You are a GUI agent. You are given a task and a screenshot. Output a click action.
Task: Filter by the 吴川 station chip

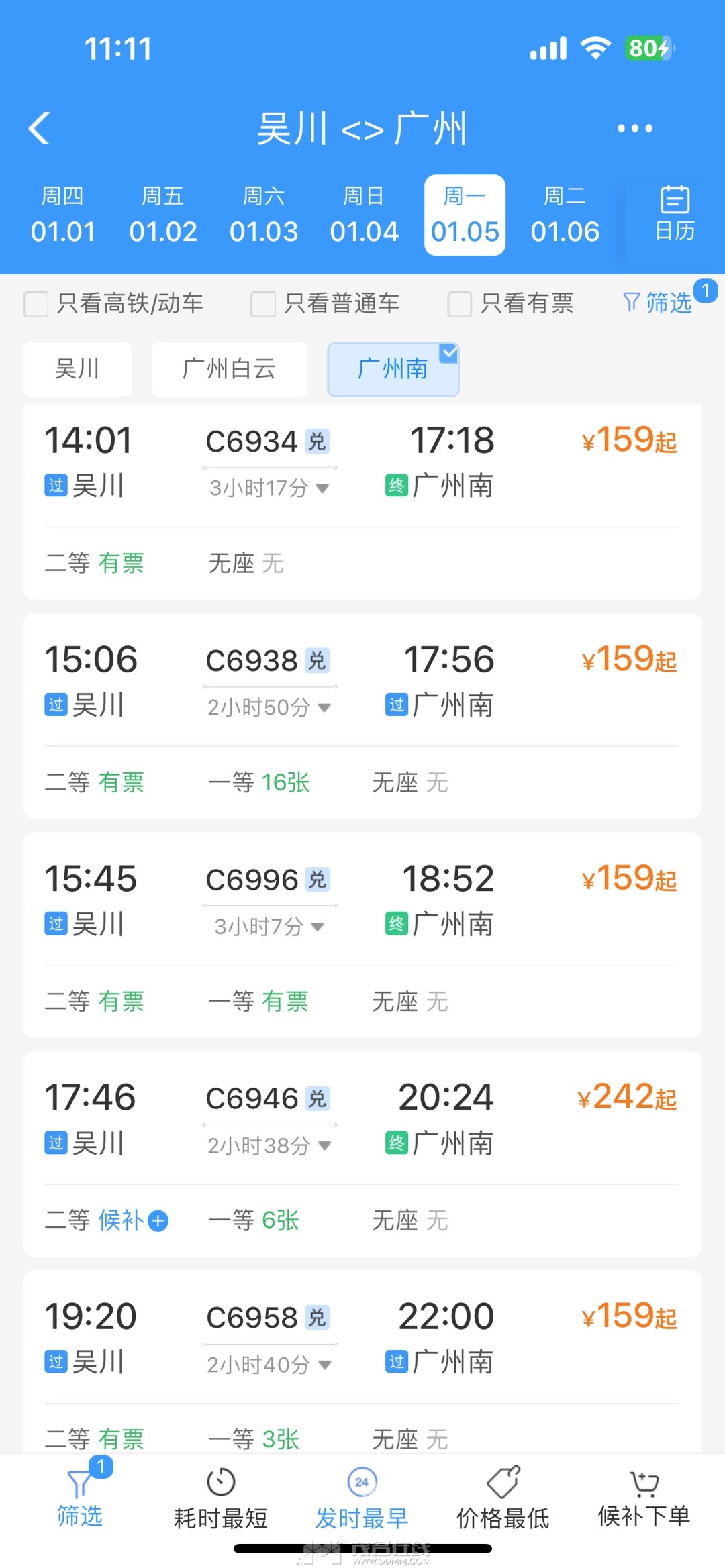point(77,369)
